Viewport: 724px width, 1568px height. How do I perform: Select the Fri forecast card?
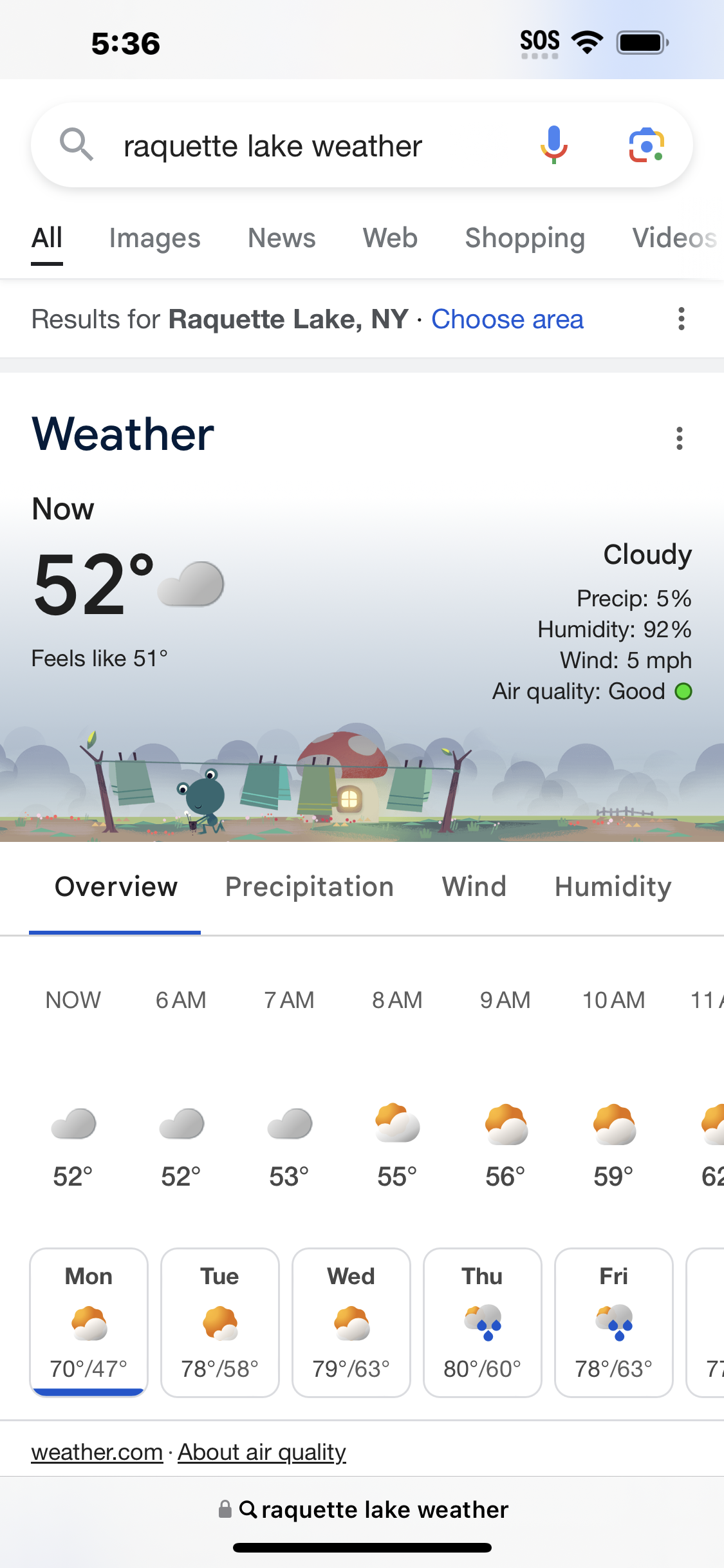(x=614, y=1323)
